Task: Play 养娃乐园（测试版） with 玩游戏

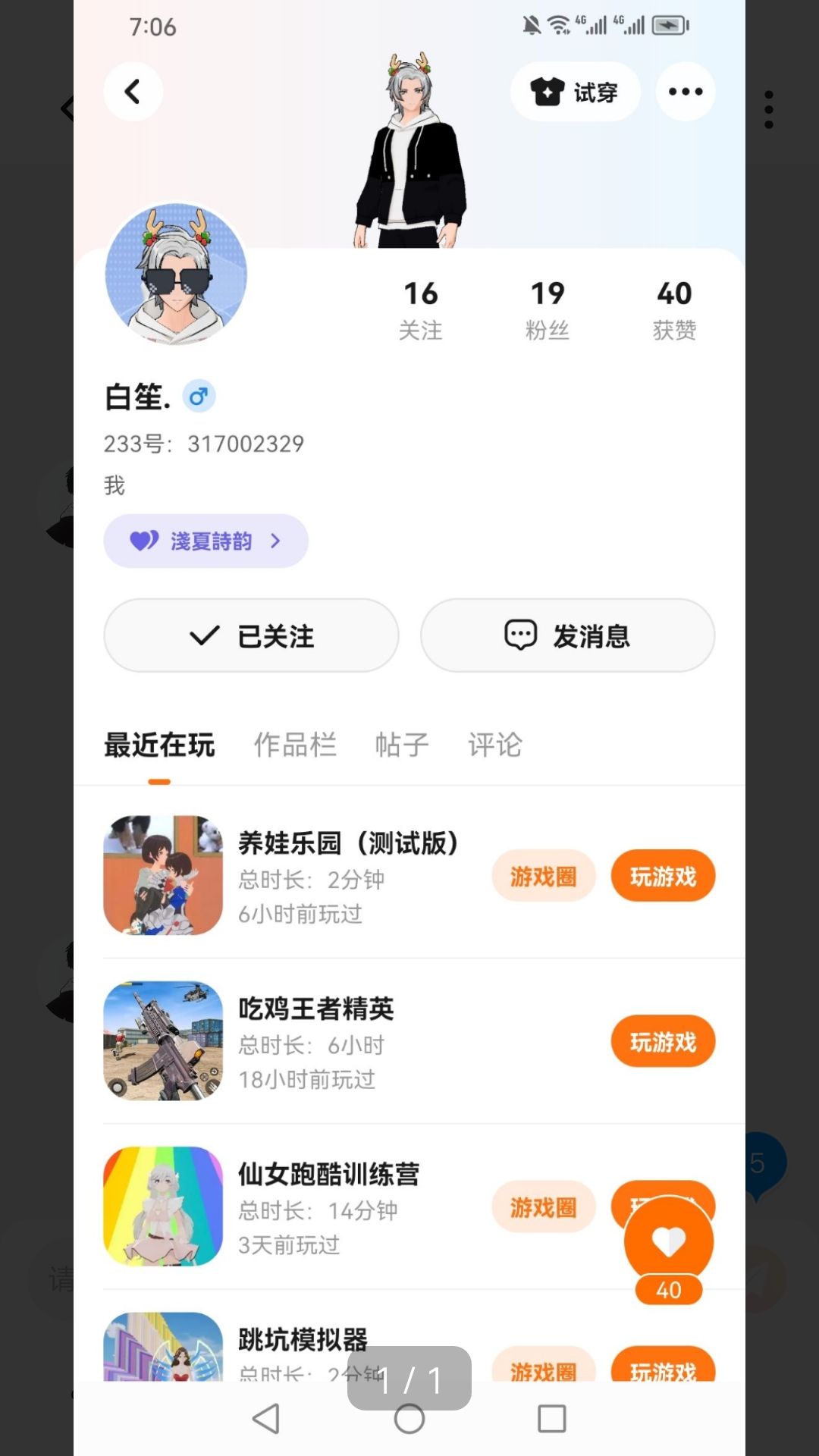Action: coord(663,877)
